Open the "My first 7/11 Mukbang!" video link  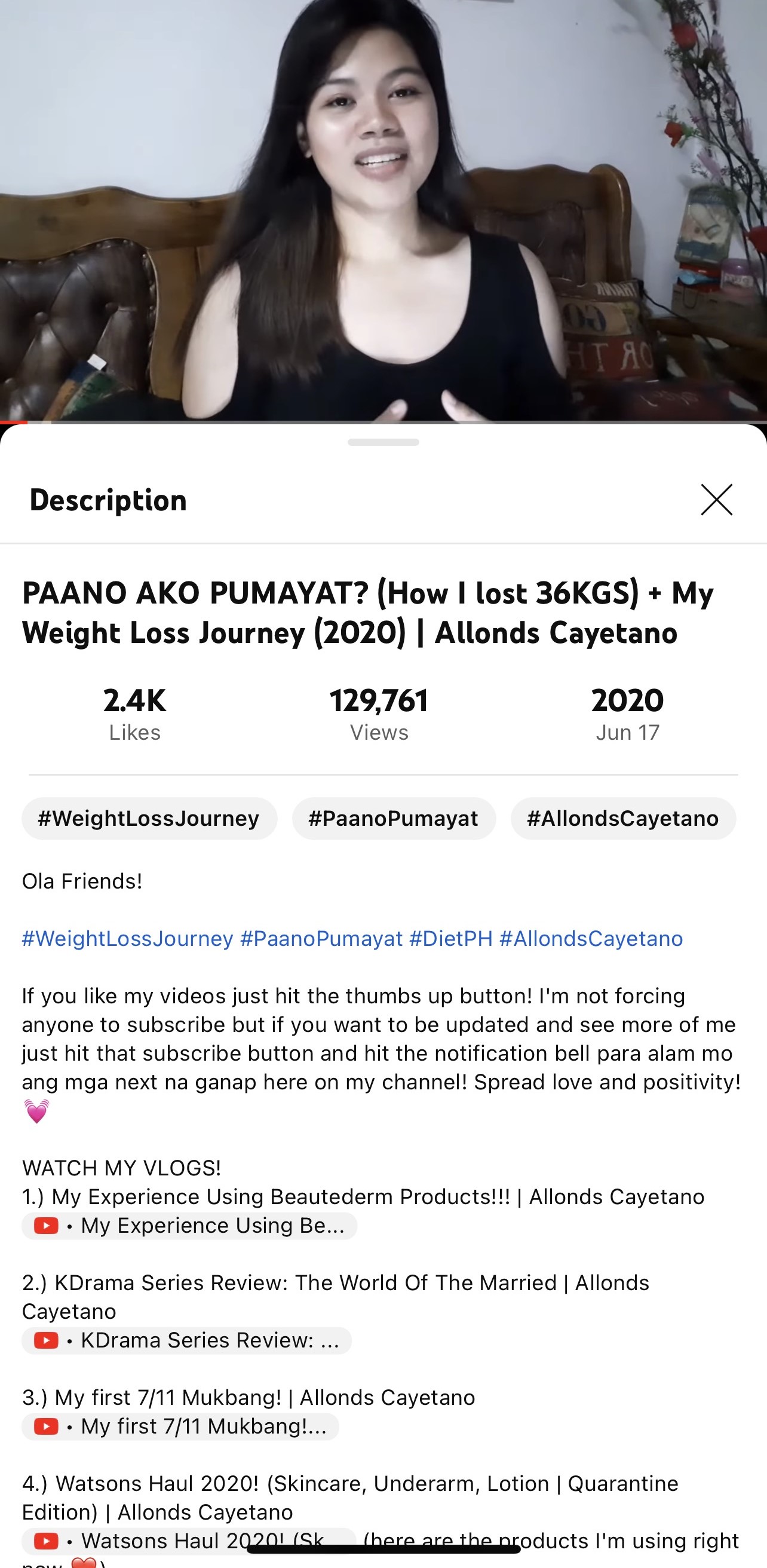point(180,1426)
